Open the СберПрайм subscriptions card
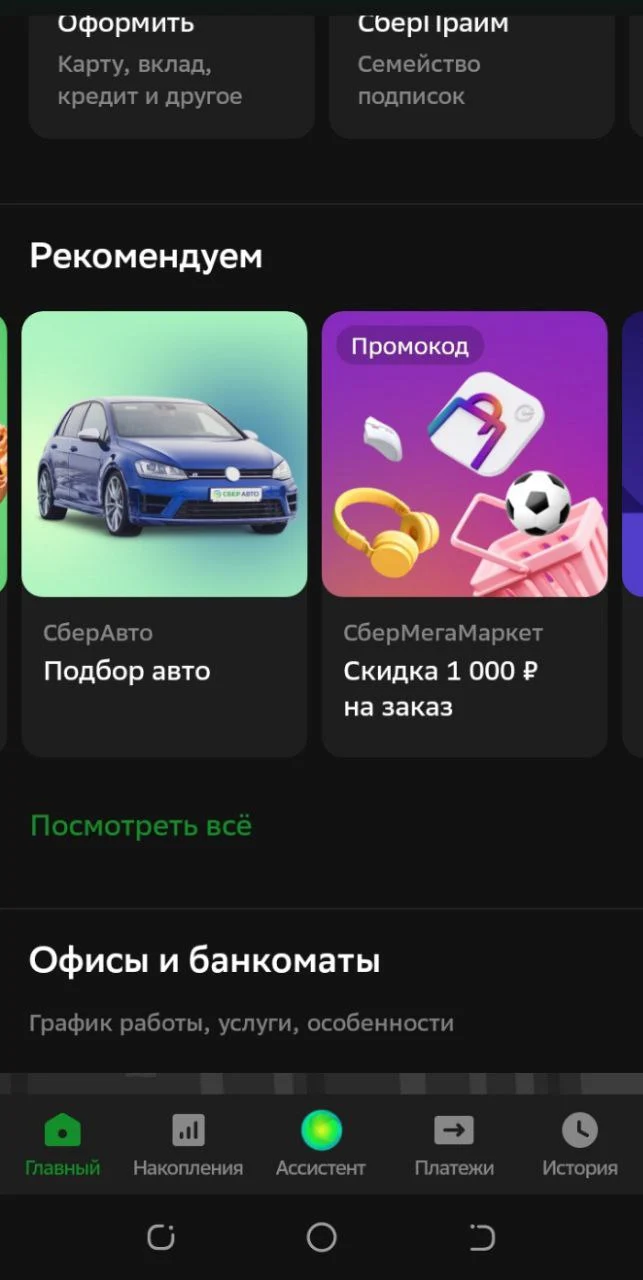Viewport: 643px width, 1280px height. point(471,68)
